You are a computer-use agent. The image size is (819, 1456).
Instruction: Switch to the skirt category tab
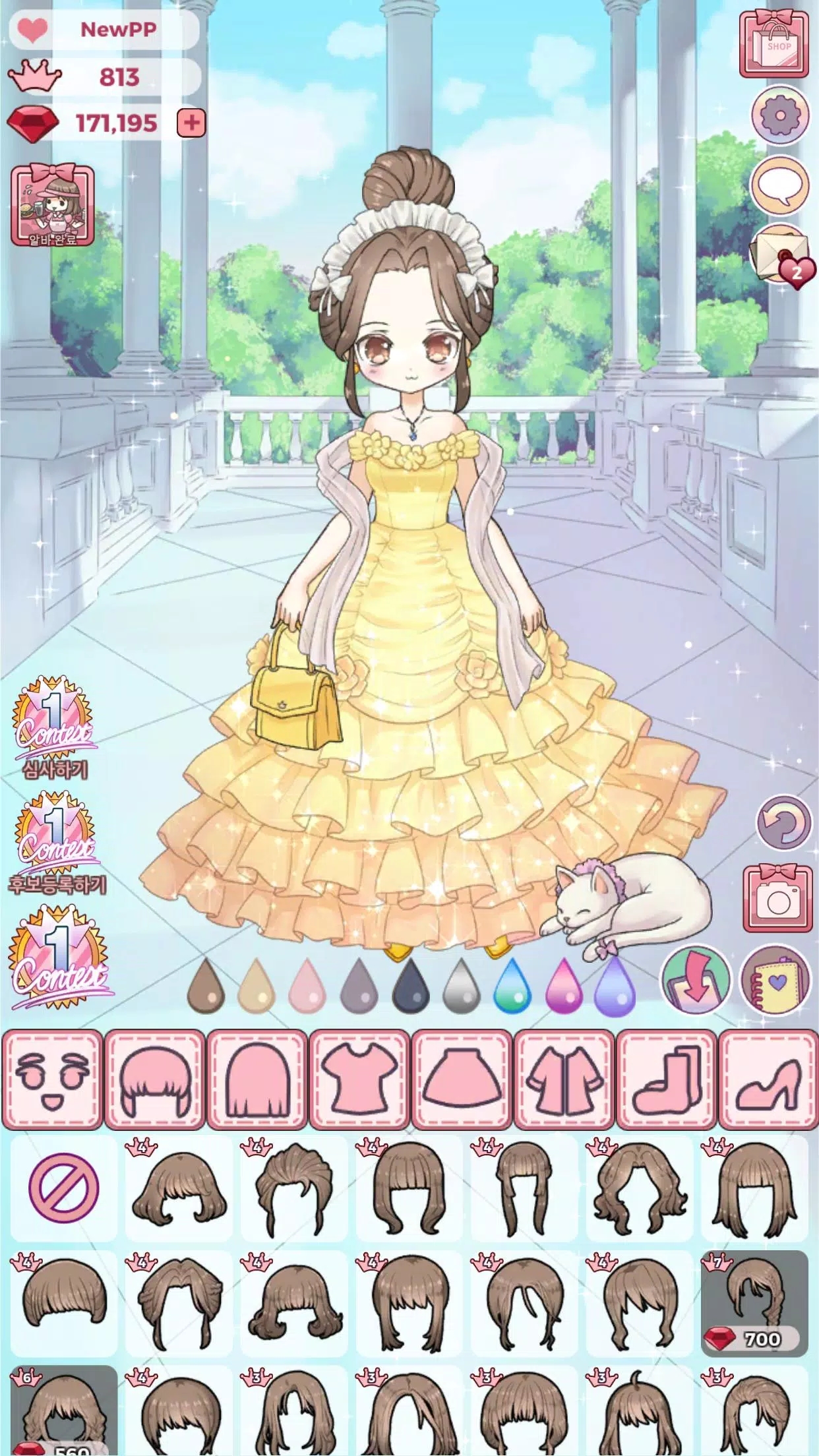(x=462, y=1079)
